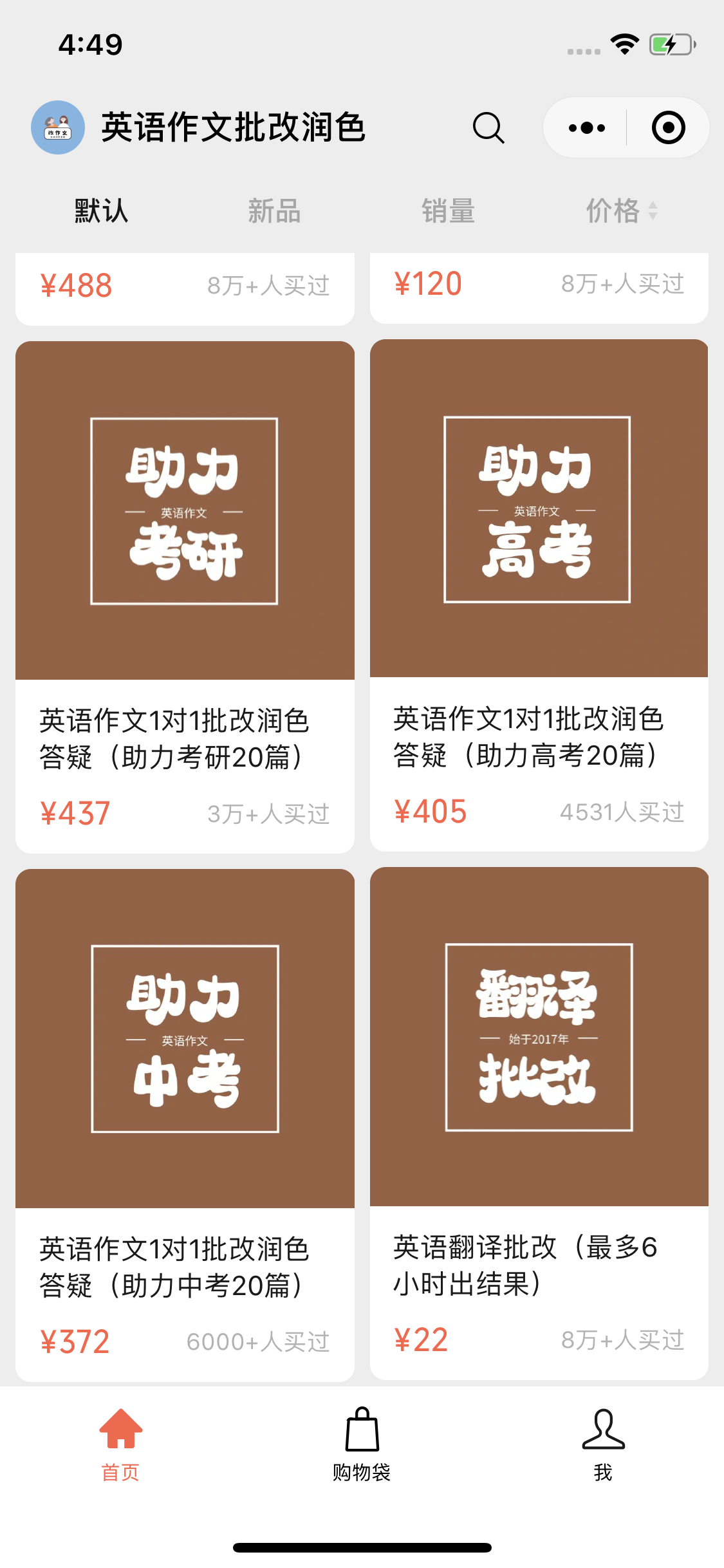Open the search magnifier icon
The height and width of the screenshot is (1568, 724).
tap(488, 127)
